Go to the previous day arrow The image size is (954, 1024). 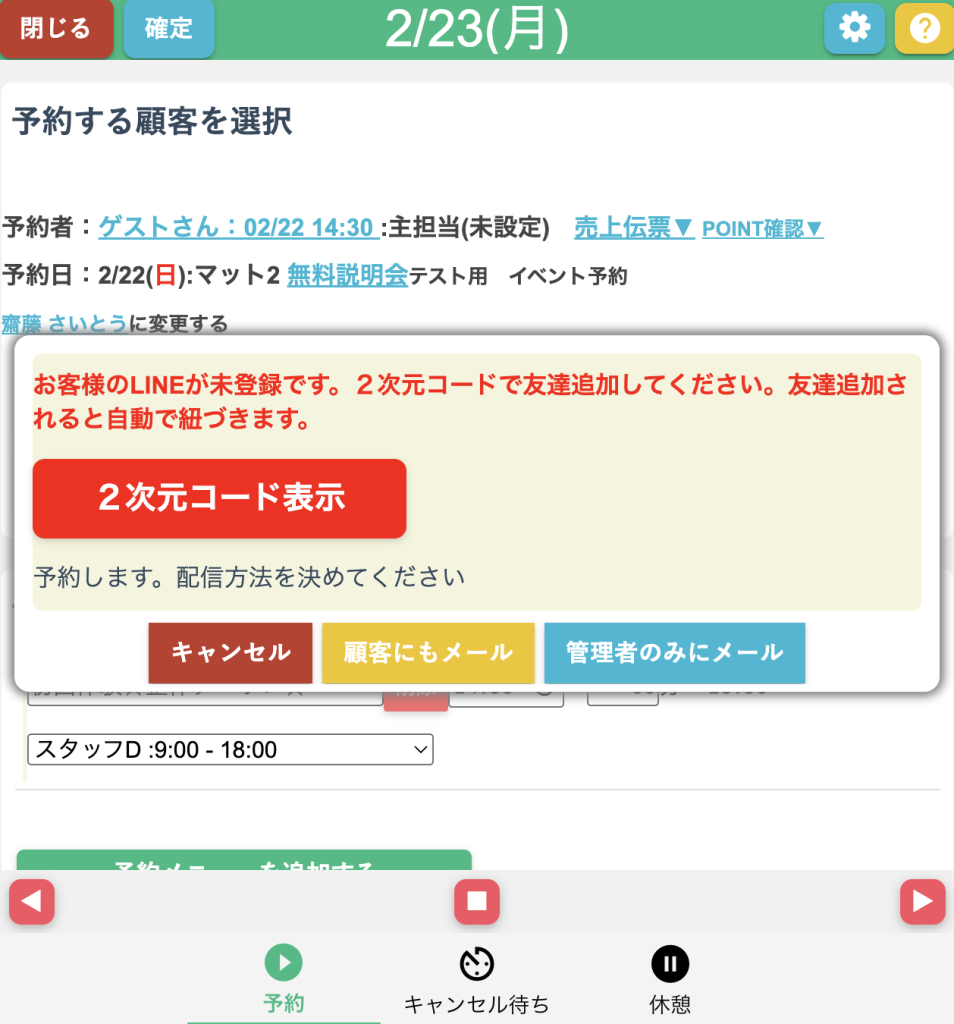(x=31, y=902)
